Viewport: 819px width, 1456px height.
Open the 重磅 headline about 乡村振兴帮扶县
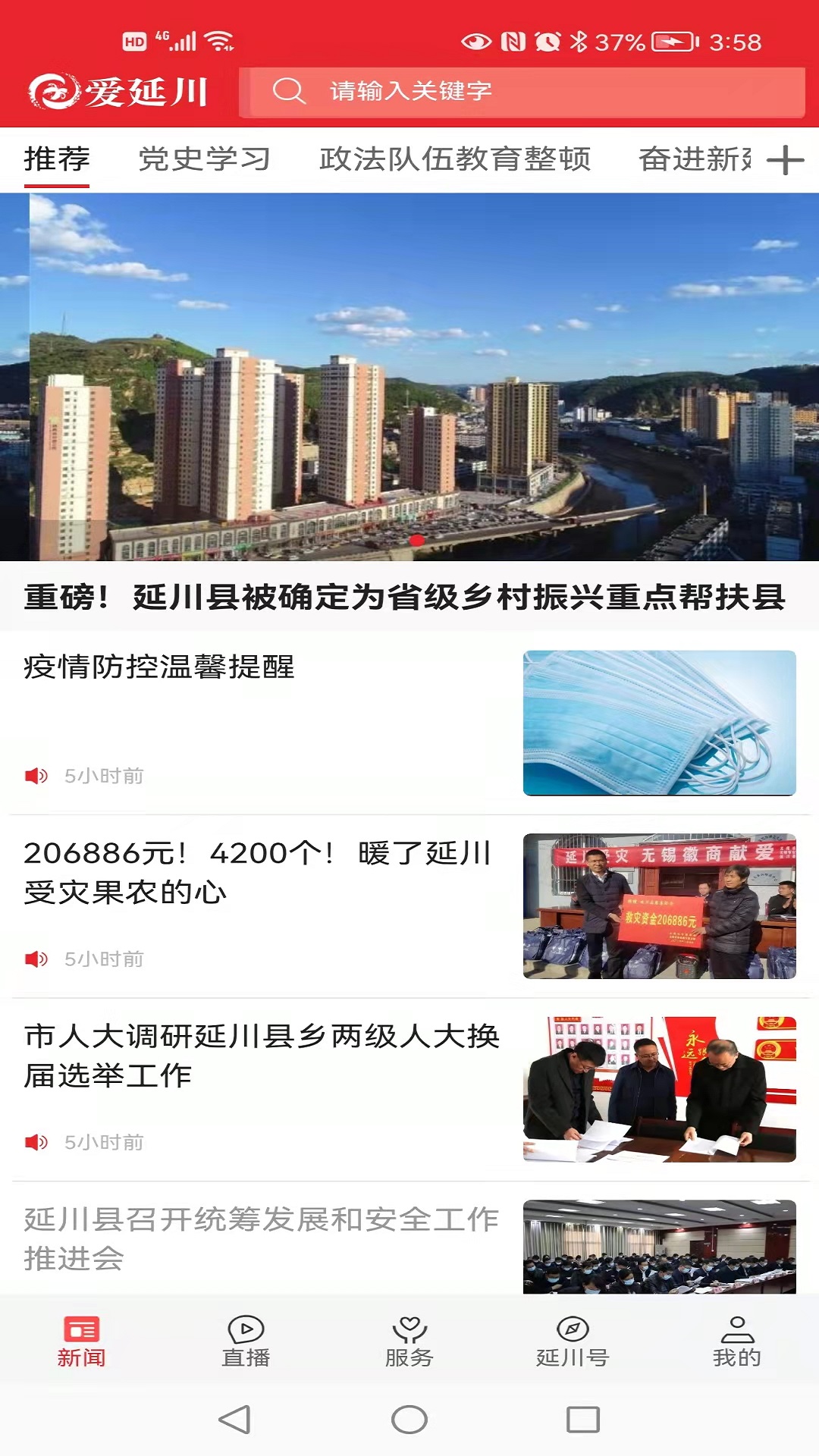click(409, 598)
